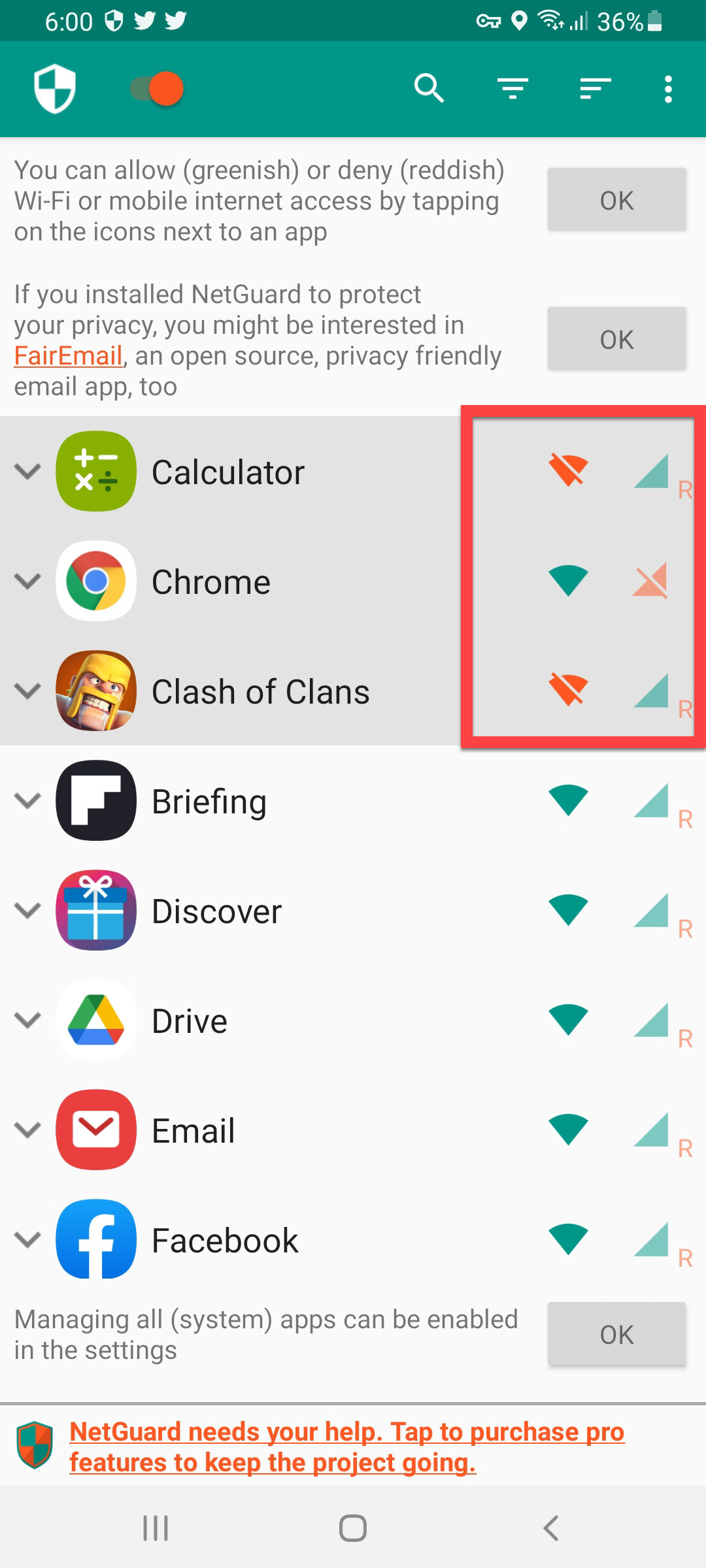Block Wi-Fi access for Discover
706x1568 pixels.
click(568, 910)
